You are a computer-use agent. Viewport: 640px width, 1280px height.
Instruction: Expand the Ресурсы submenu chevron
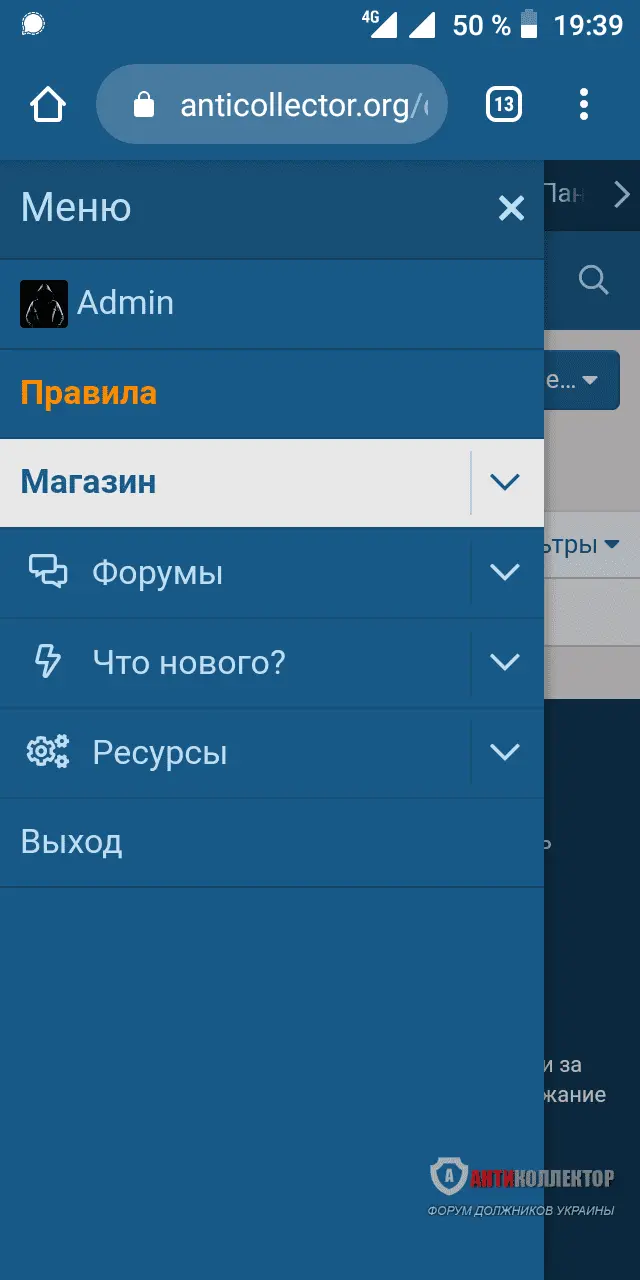coord(506,752)
